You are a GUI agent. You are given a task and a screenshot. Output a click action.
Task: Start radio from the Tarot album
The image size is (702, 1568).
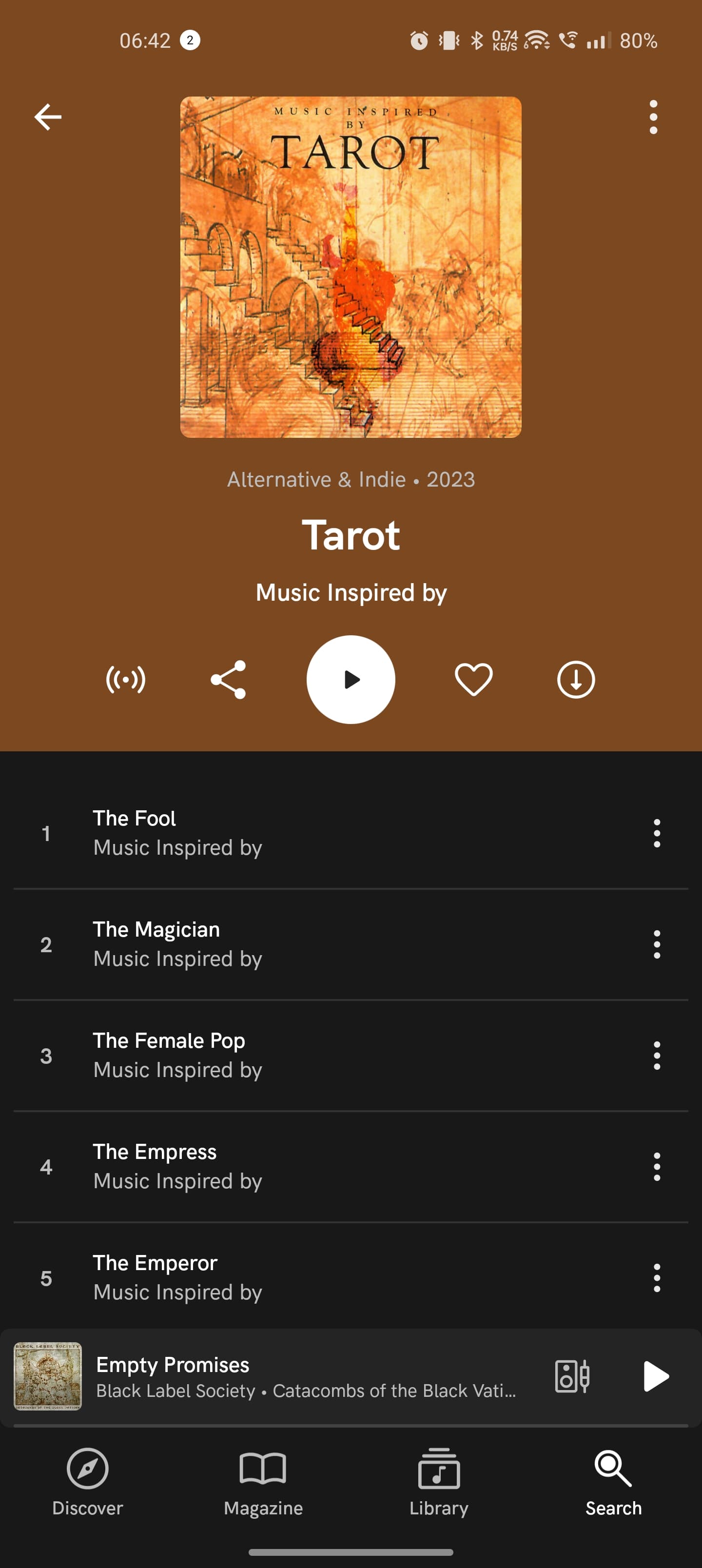click(x=125, y=679)
